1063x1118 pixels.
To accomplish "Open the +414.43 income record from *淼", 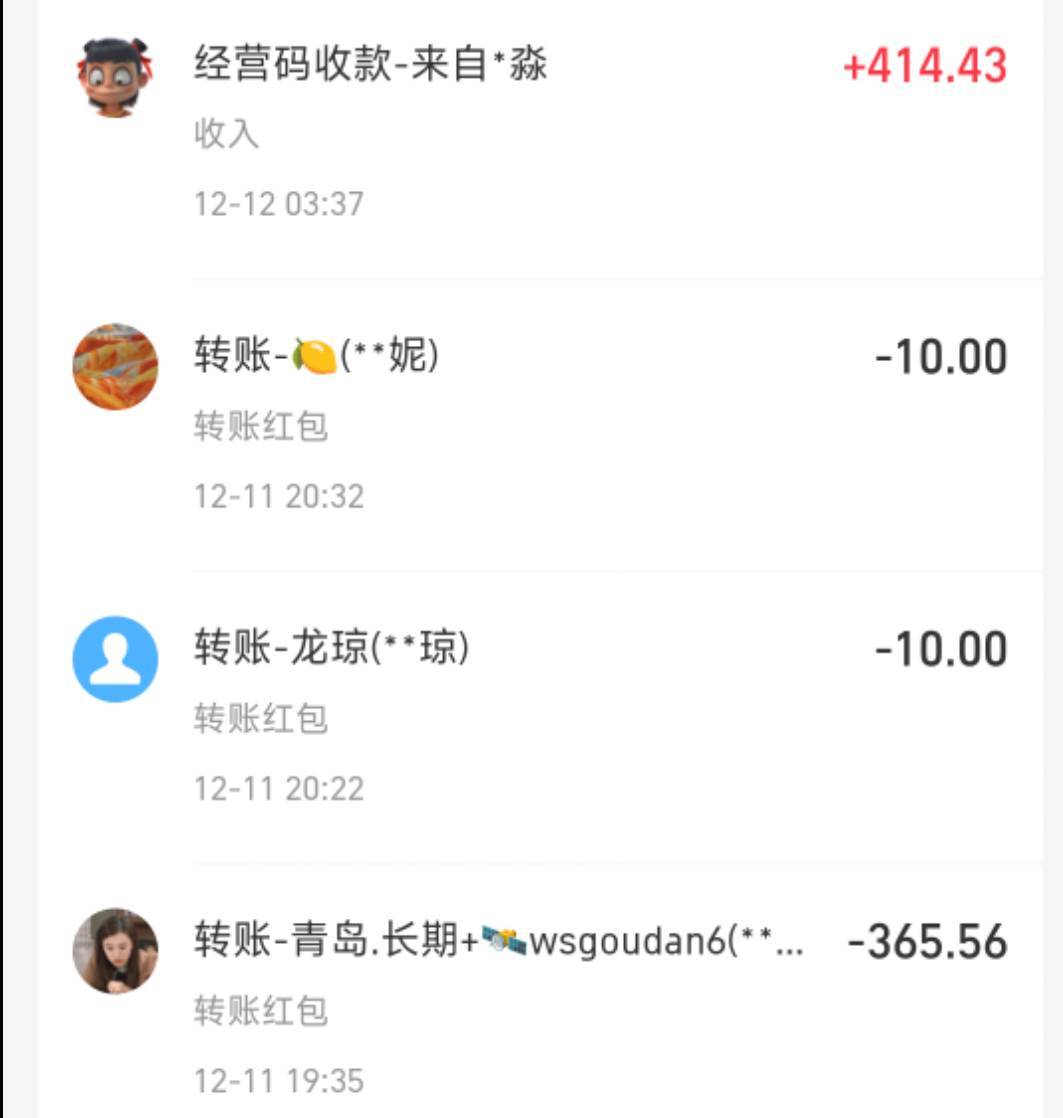I will [540, 130].
